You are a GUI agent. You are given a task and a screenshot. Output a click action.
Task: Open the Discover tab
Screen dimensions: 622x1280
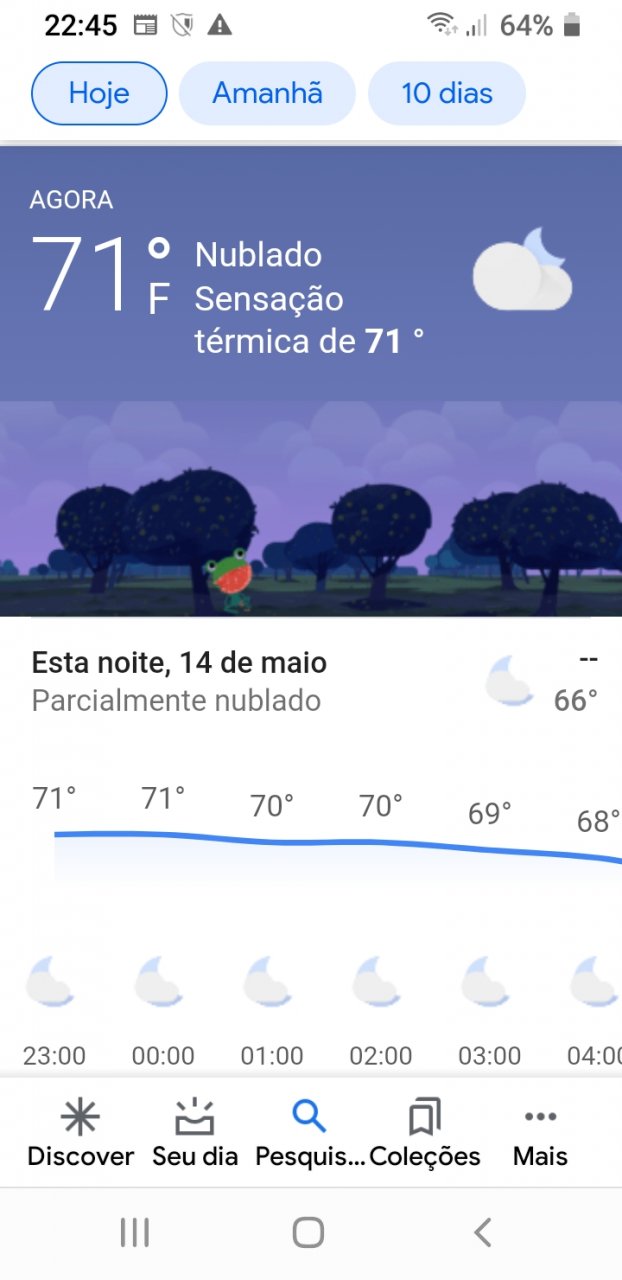(80, 1133)
